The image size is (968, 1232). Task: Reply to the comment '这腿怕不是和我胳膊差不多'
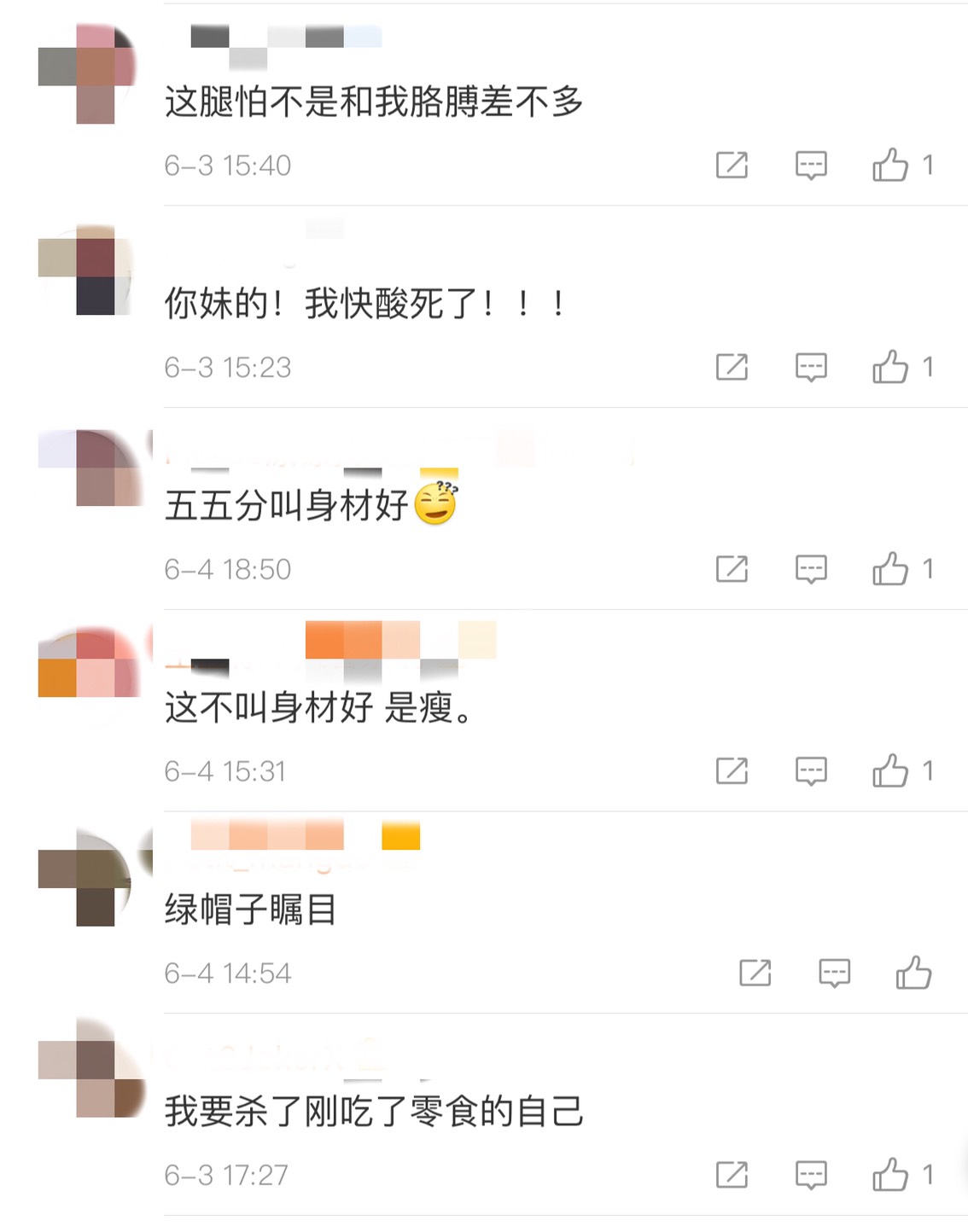(811, 165)
